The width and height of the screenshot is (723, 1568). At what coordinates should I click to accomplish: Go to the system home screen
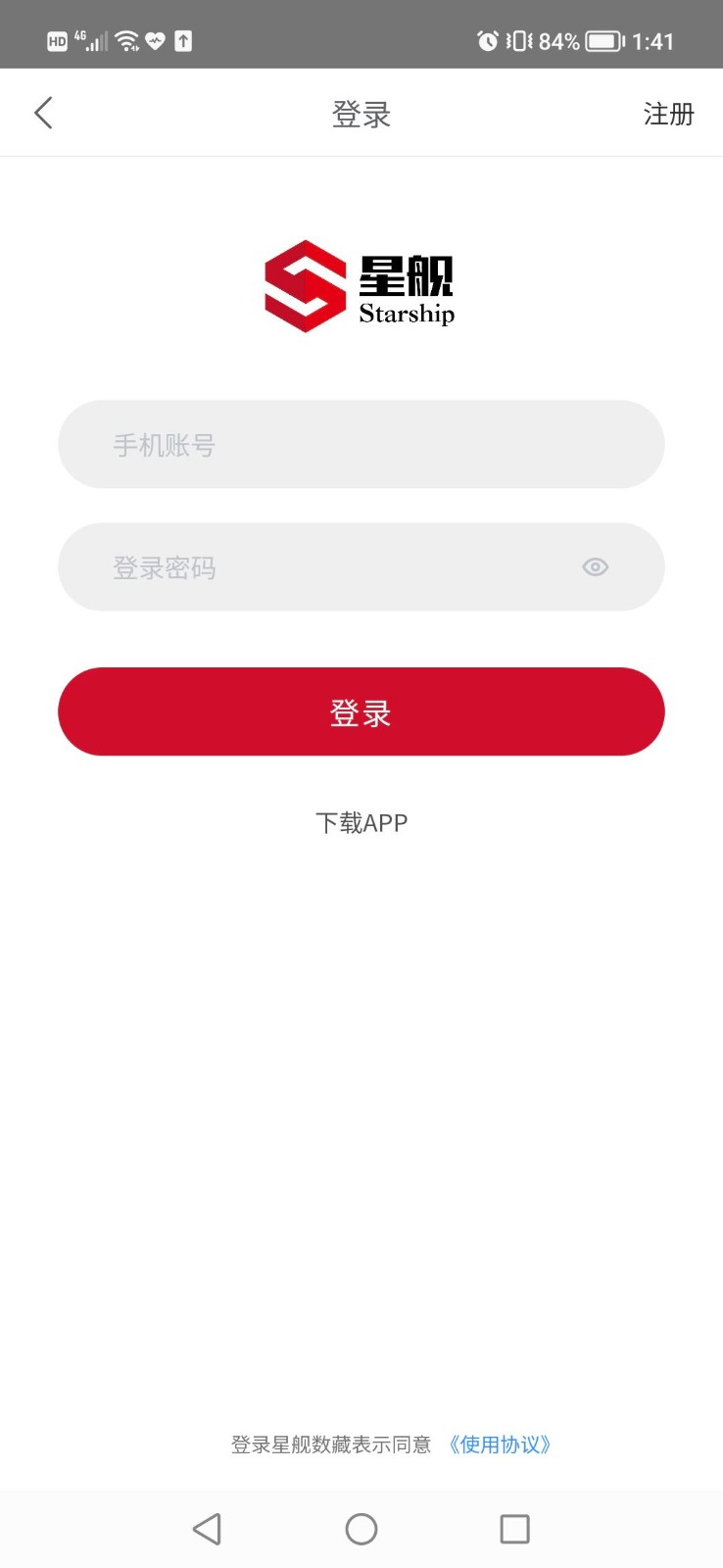(x=361, y=1529)
